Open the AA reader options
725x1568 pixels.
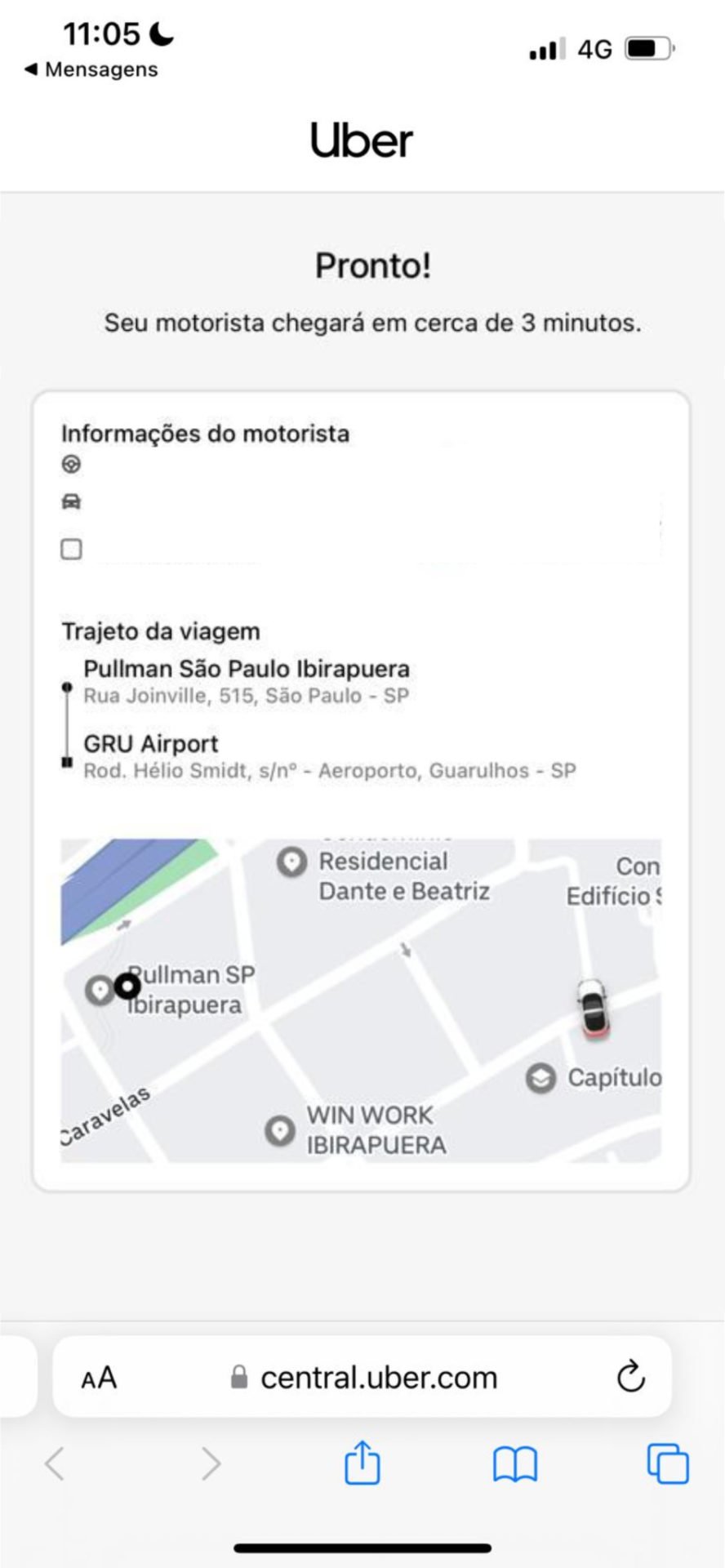tap(99, 1378)
